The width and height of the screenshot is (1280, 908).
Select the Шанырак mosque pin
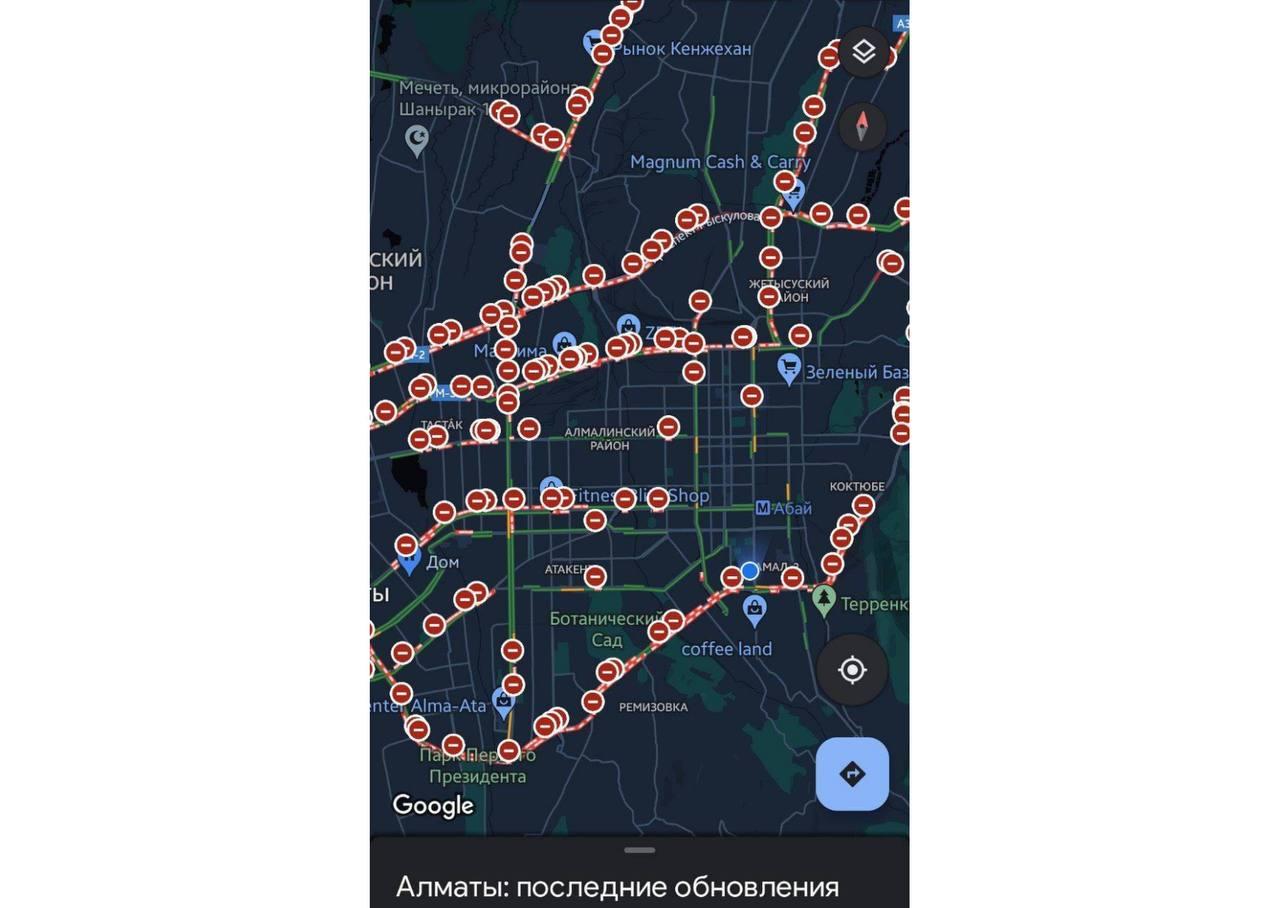[x=418, y=139]
